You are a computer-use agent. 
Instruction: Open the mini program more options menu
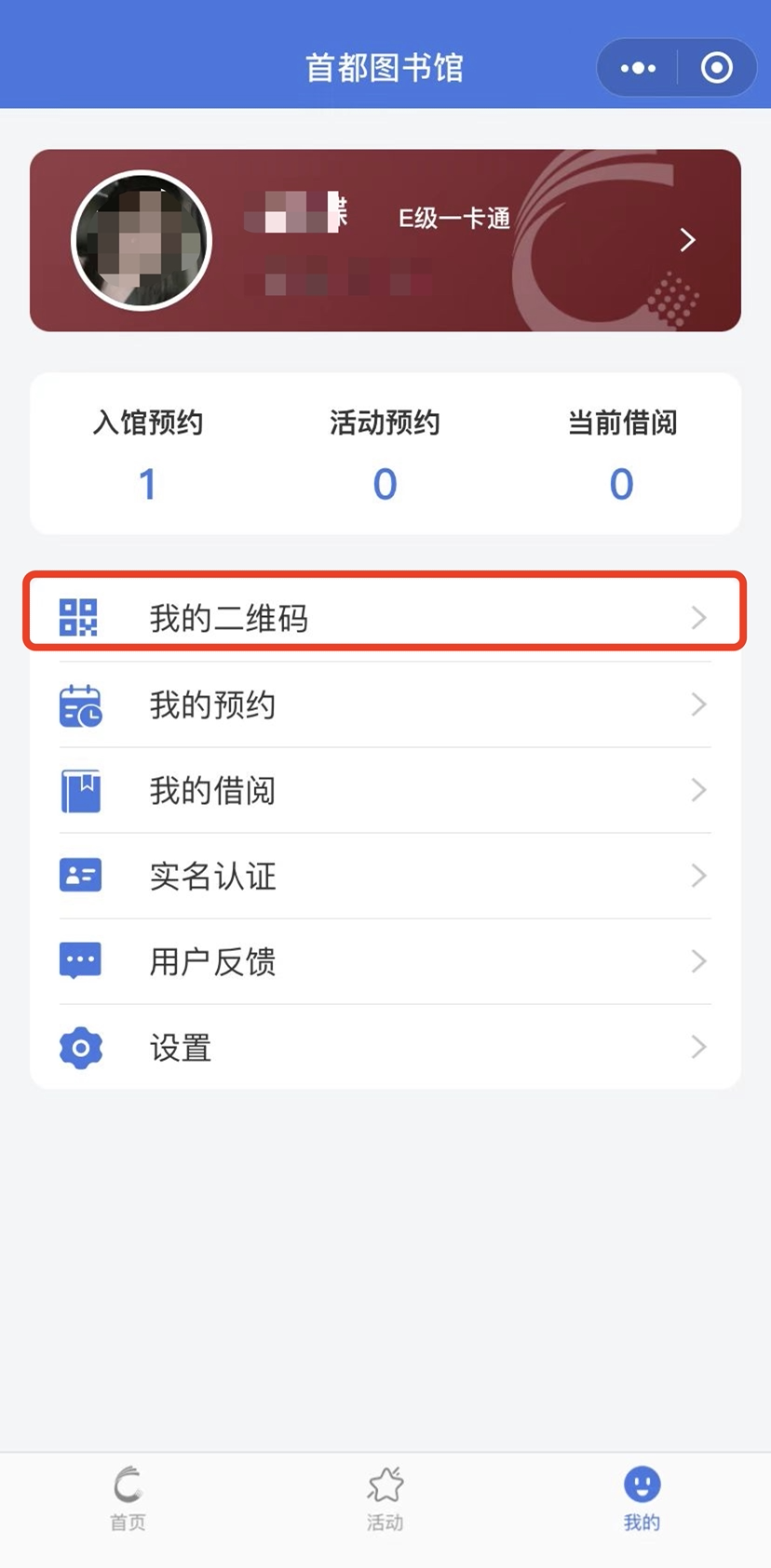pyautogui.click(x=638, y=68)
